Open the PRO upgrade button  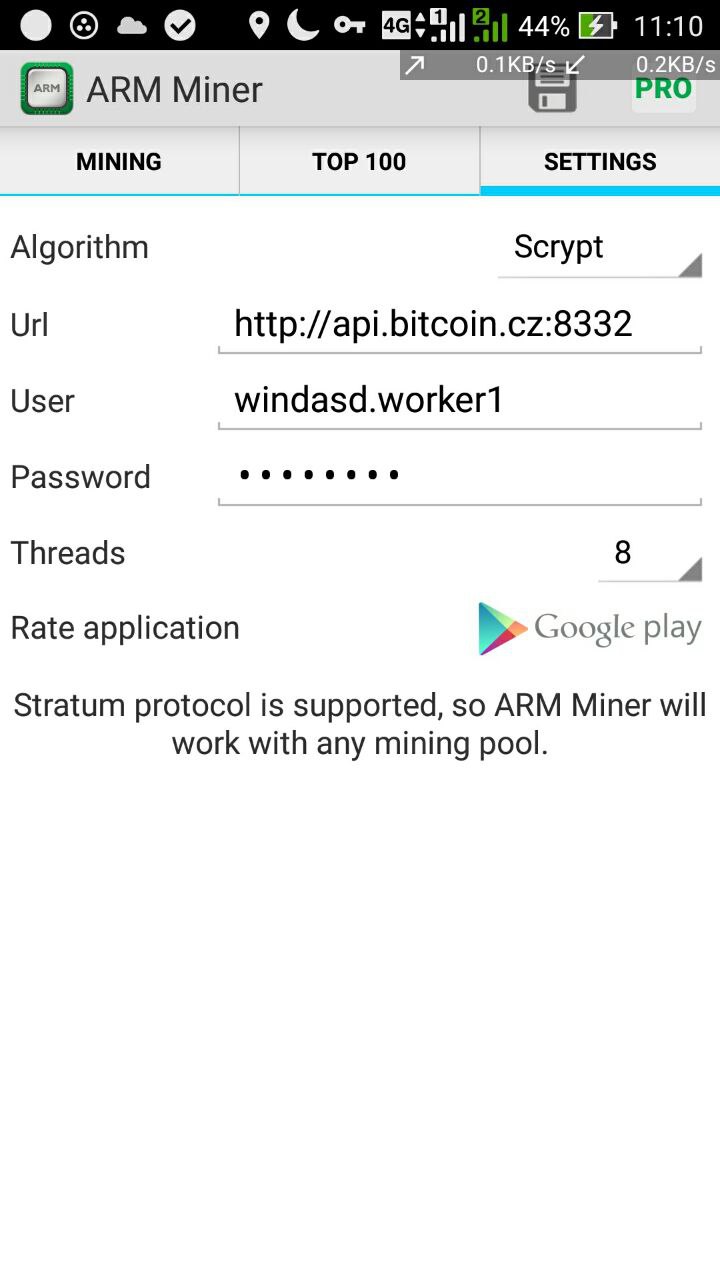[x=663, y=91]
